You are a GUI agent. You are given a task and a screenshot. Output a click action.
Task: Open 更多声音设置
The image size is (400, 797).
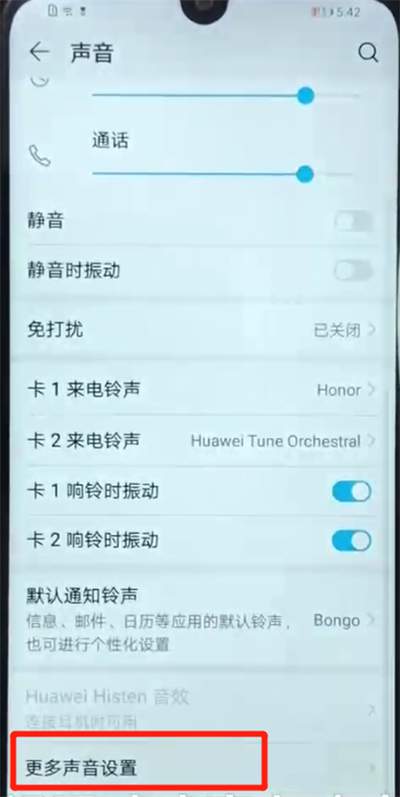click(201, 767)
